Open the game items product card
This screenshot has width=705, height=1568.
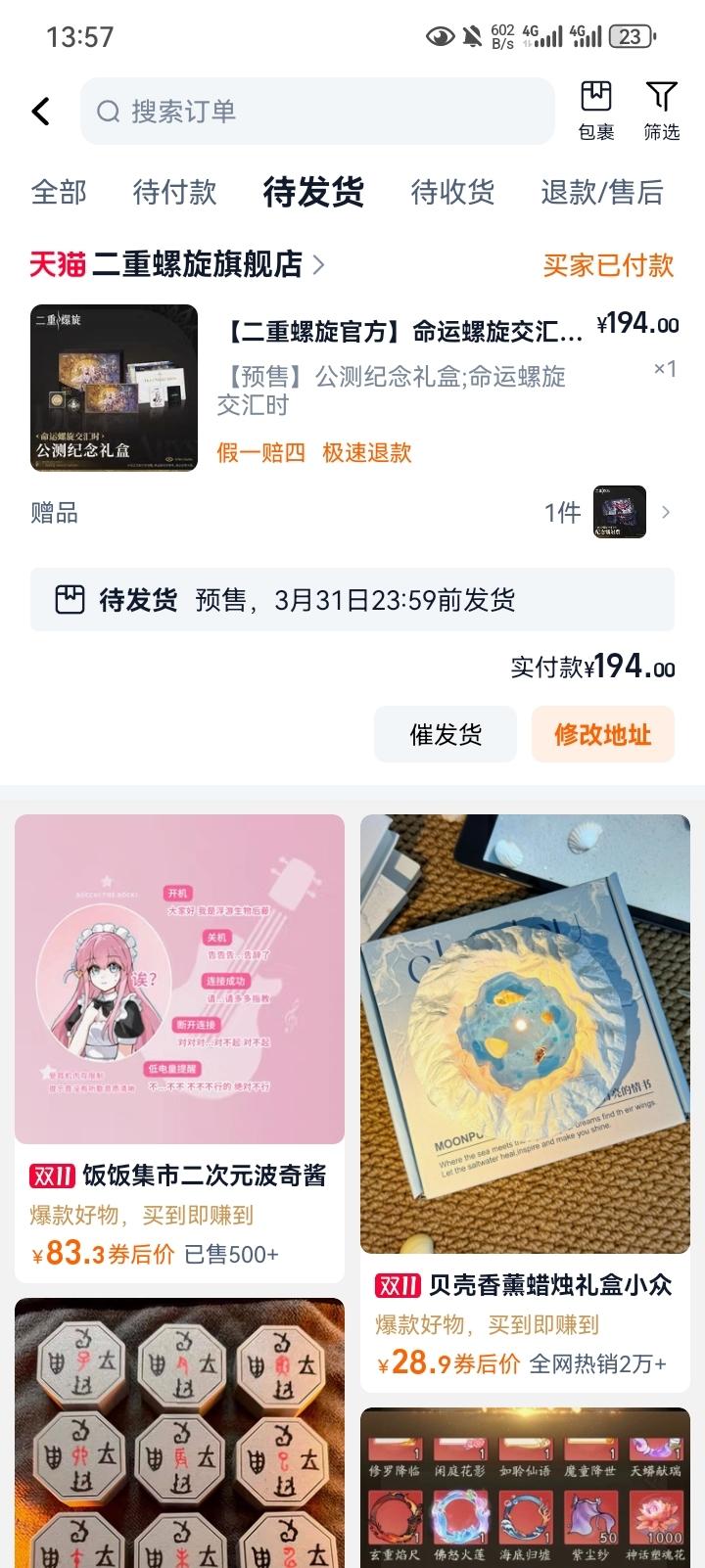525,1488
